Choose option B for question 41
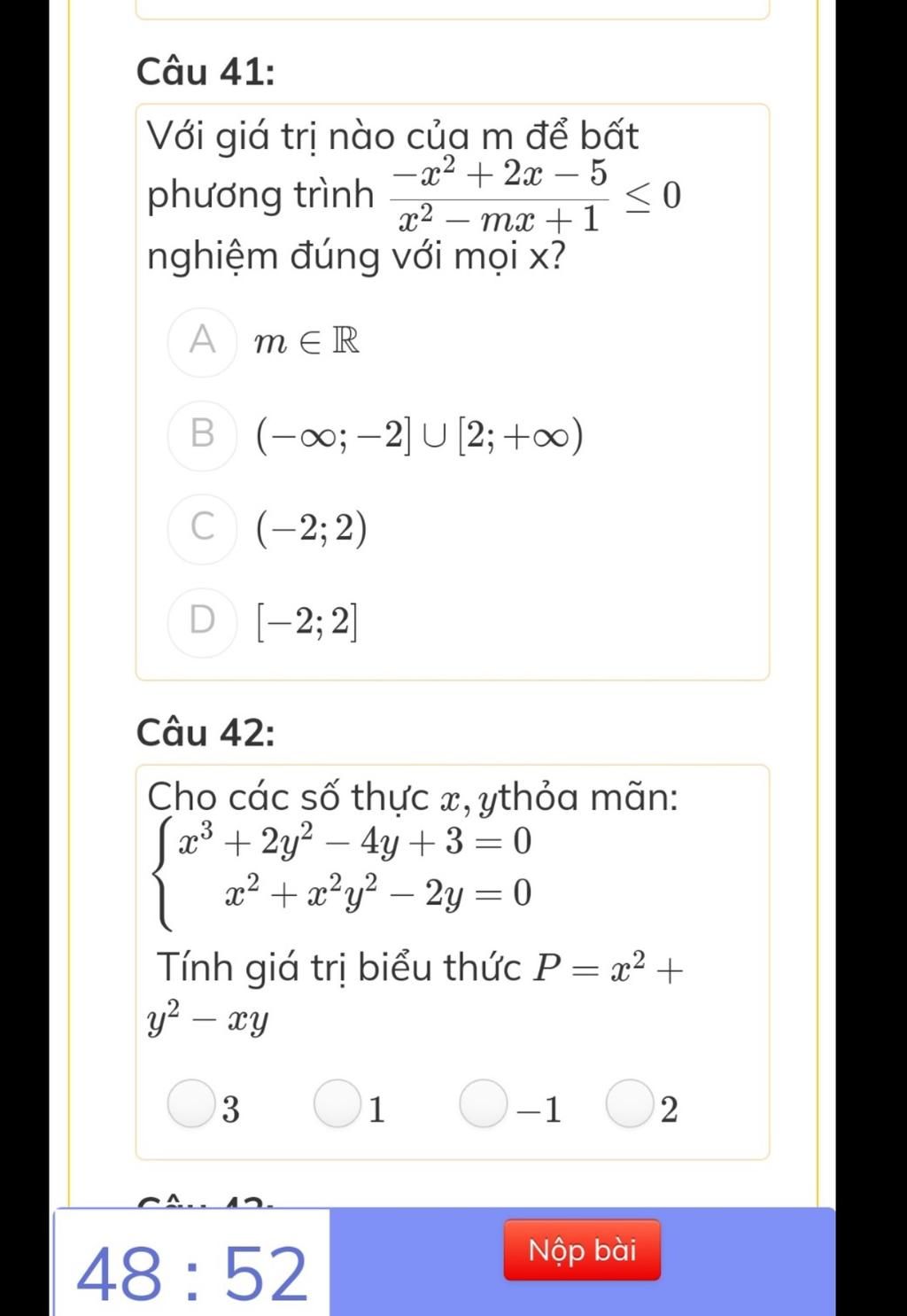Viewport: 907px width, 1316px height. click(x=203, y=434)
